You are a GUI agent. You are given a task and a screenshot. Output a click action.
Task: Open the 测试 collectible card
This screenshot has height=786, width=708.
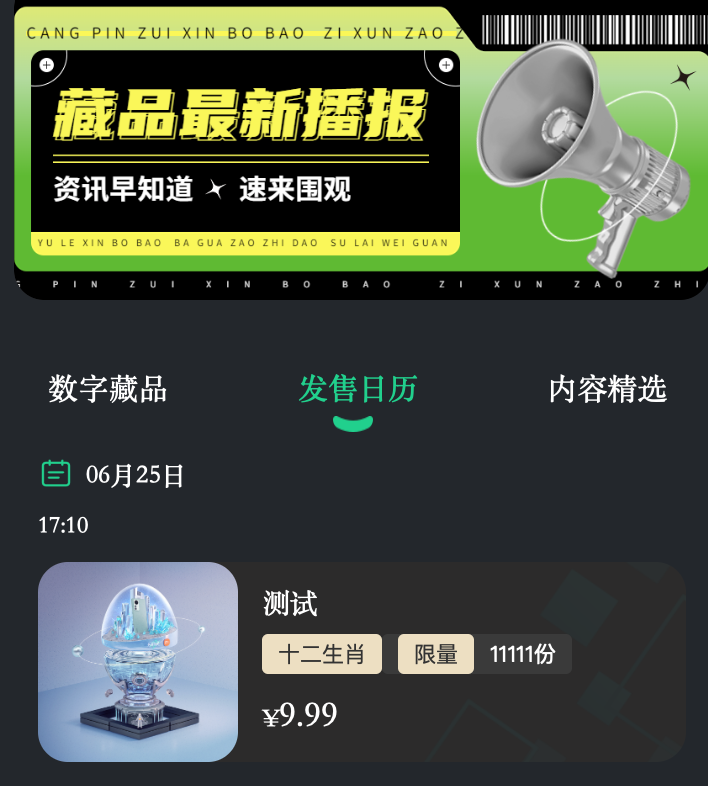(x=362, y=661)
